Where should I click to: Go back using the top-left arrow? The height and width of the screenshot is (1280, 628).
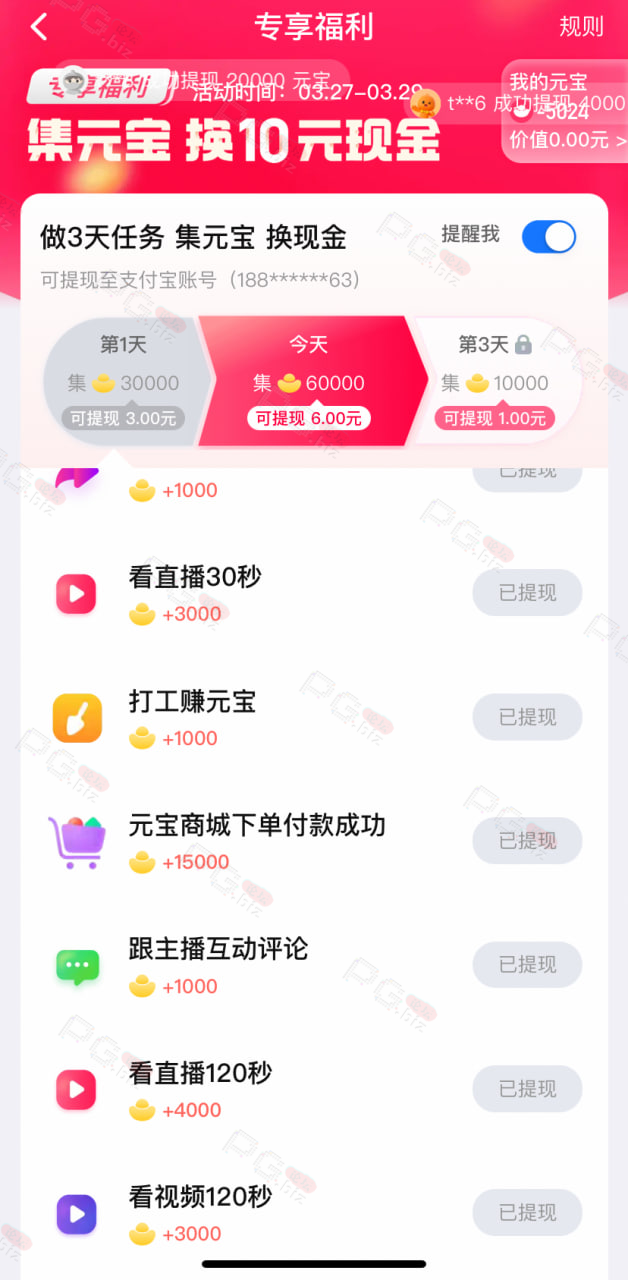pos(39,27)
